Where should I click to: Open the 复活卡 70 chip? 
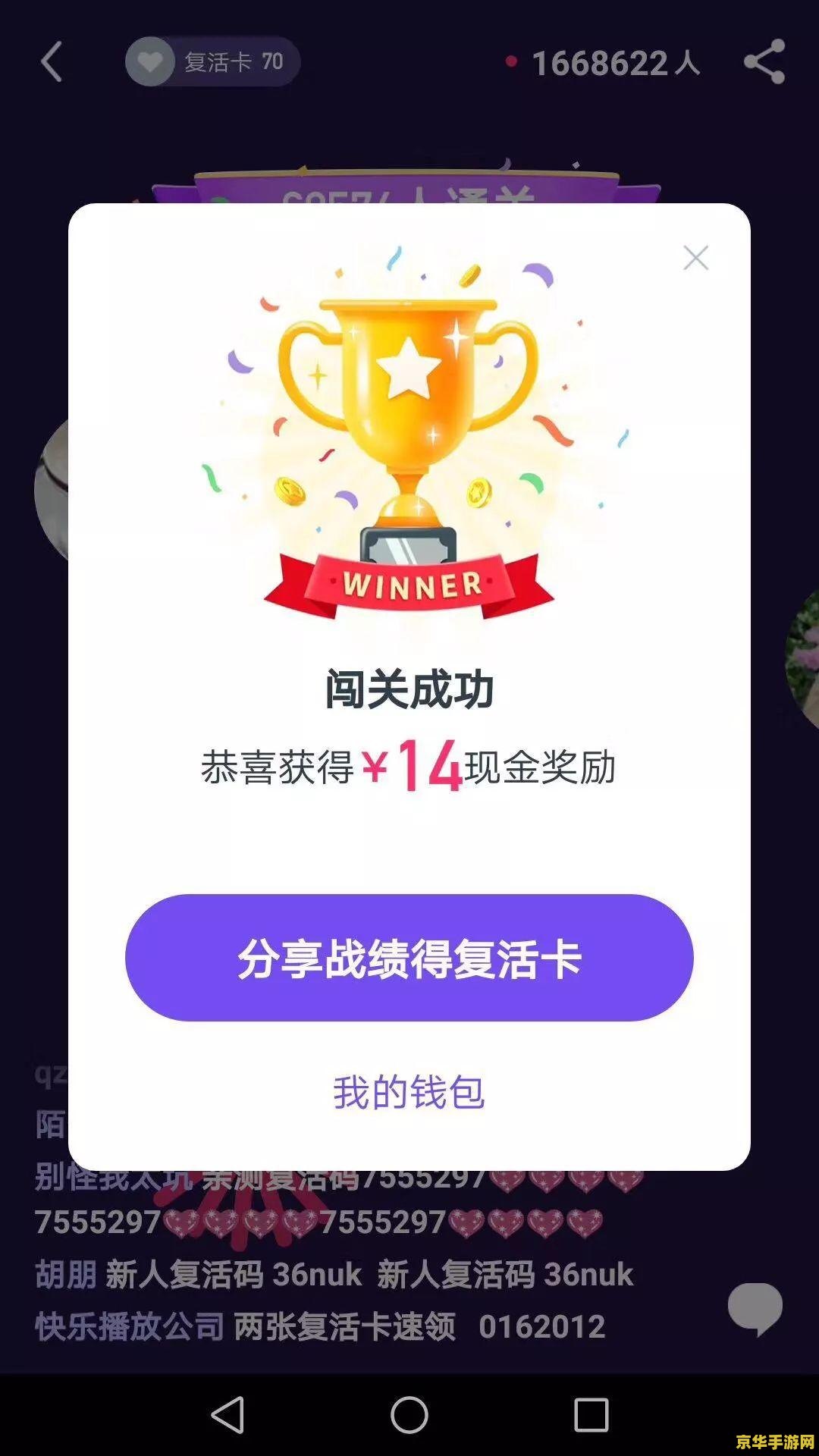pyautogui.click(x=213, y=61)
